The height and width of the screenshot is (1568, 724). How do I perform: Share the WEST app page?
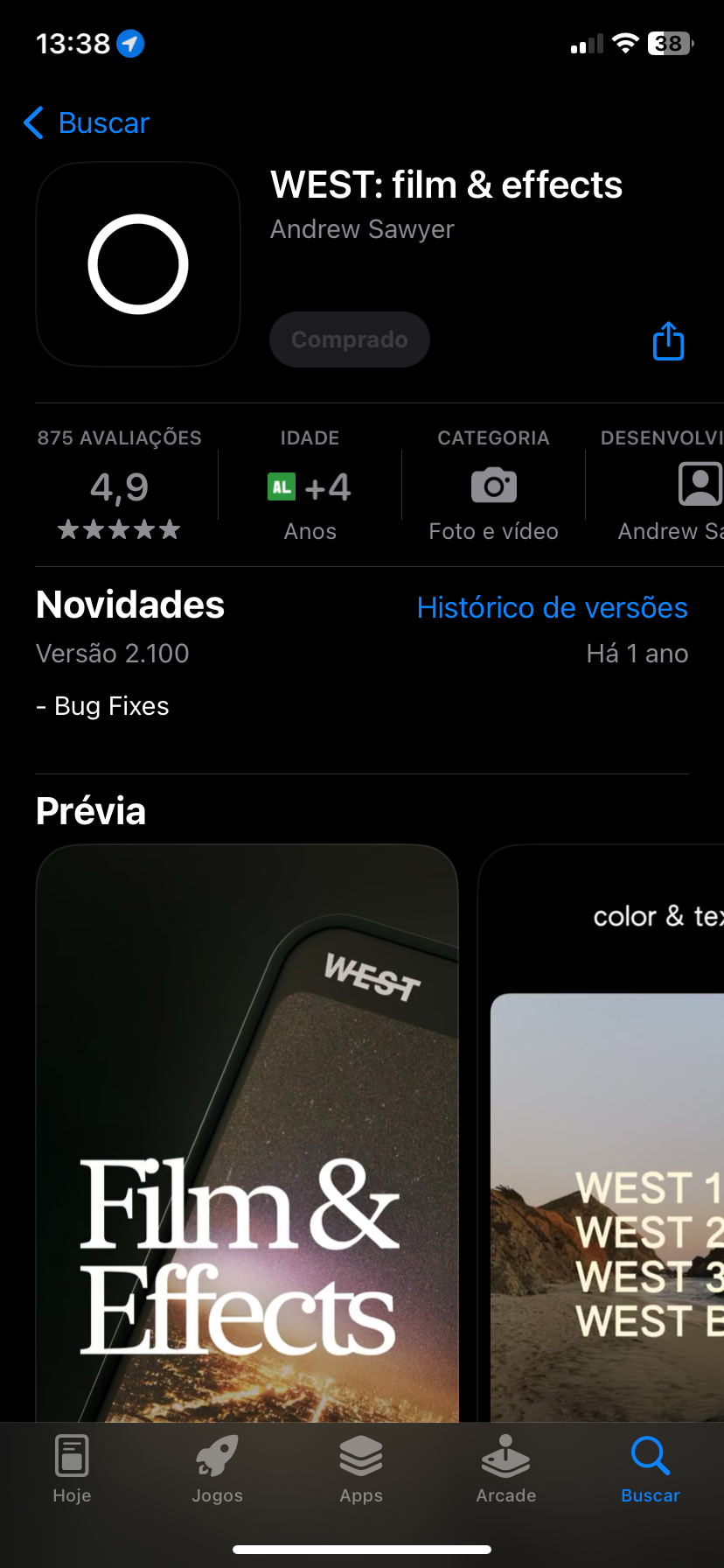tap(668, 341)
